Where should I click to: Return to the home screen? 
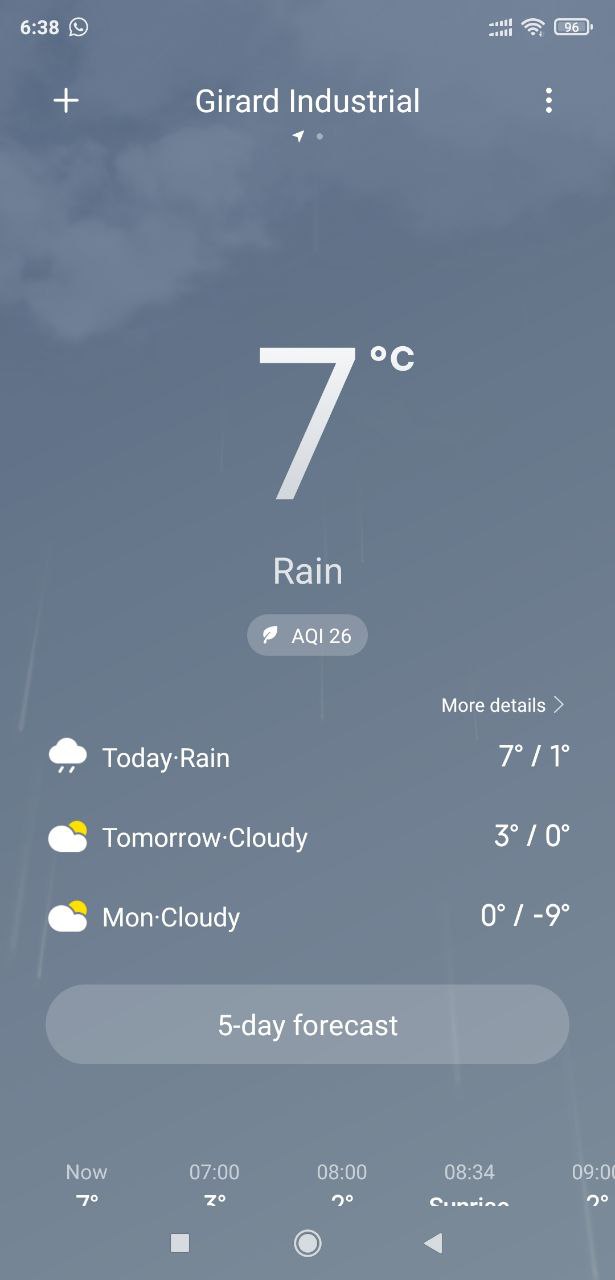tap(307, 1243)
